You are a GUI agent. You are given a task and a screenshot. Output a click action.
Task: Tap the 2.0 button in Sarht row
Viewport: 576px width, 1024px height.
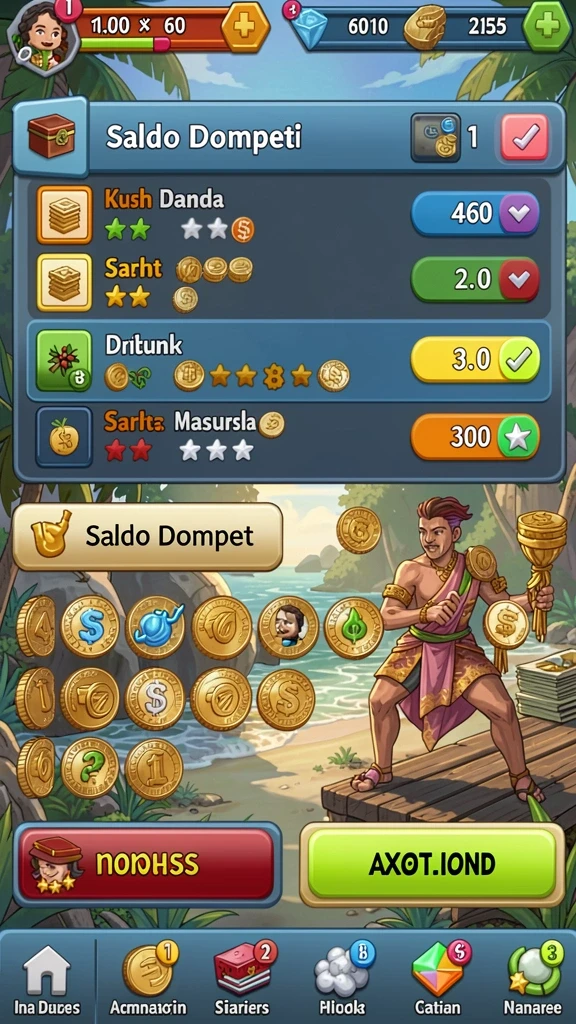475,280
